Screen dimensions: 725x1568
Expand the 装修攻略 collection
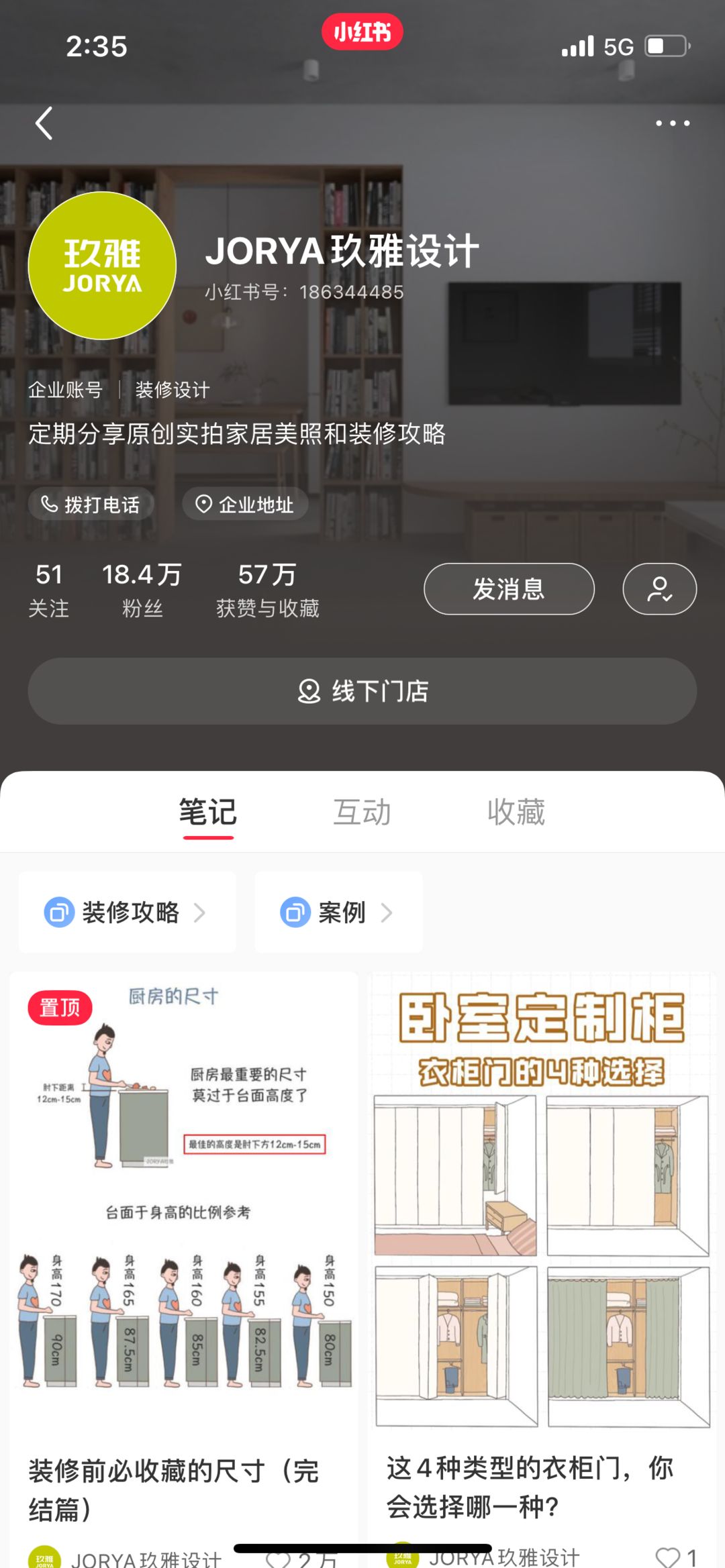point(128,912)
